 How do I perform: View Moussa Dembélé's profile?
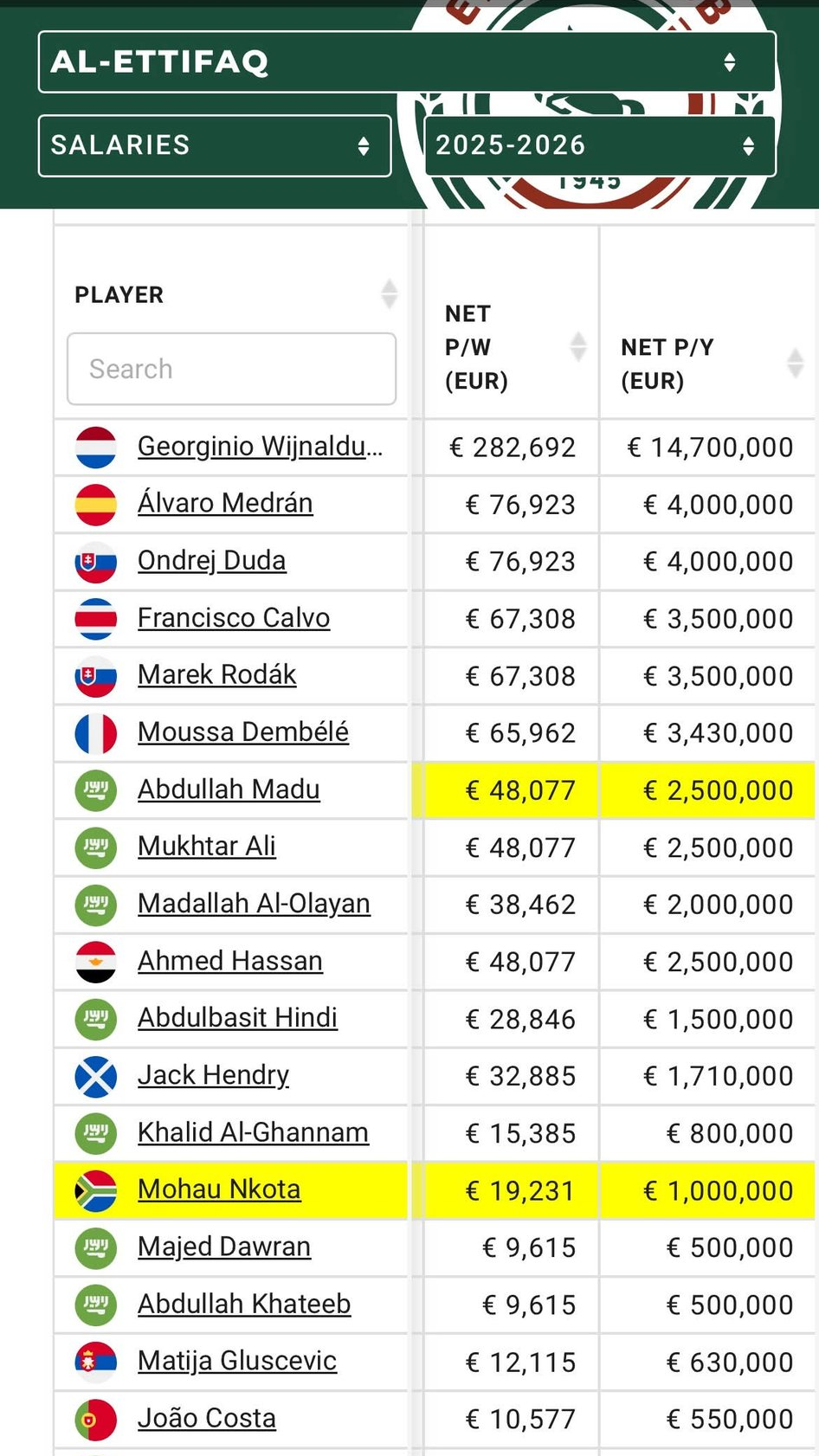click(x=243, y=732)
